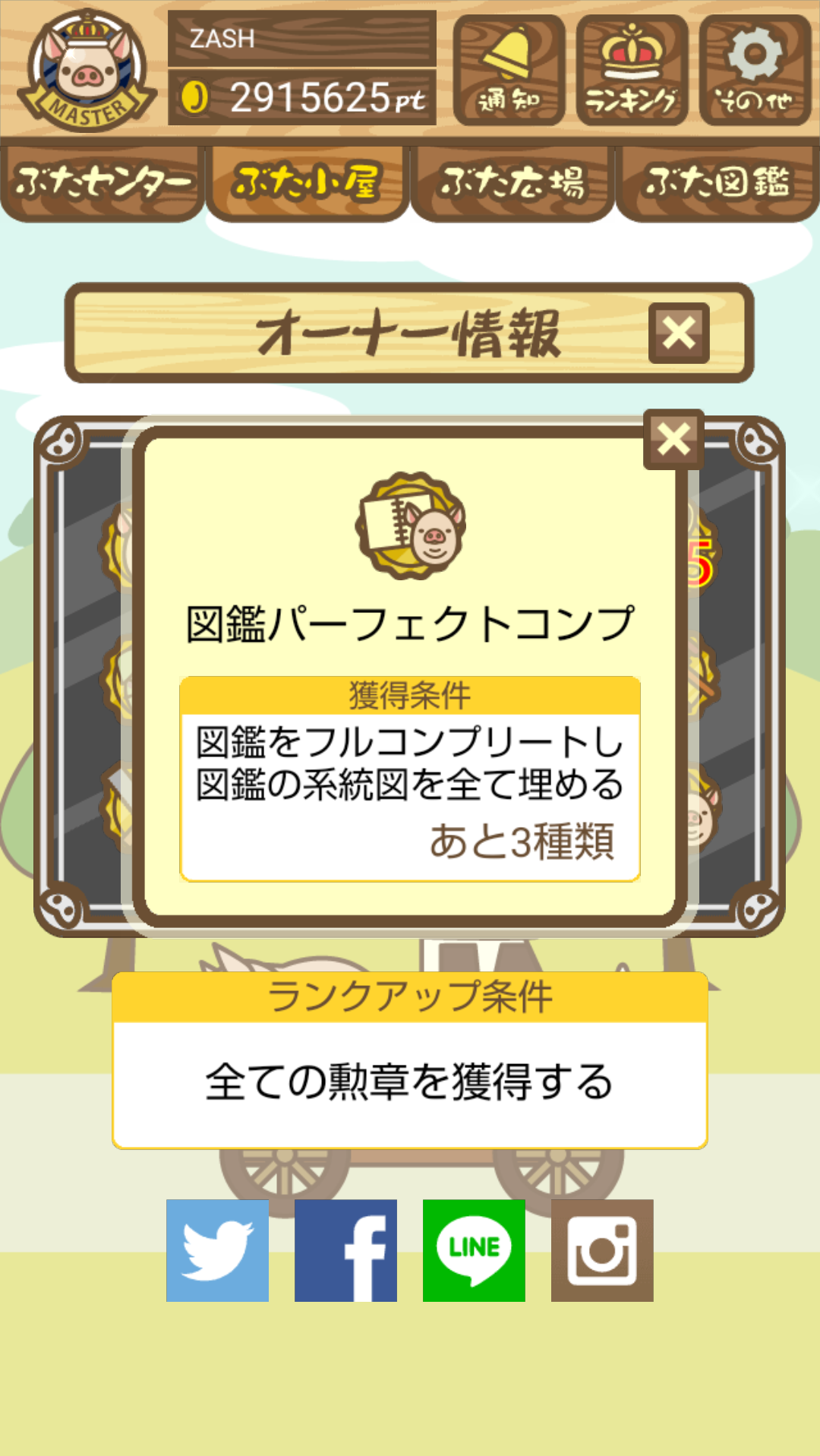Dismiss the 図鑑パーフェクトコンプ medal popup

(673, 439)
